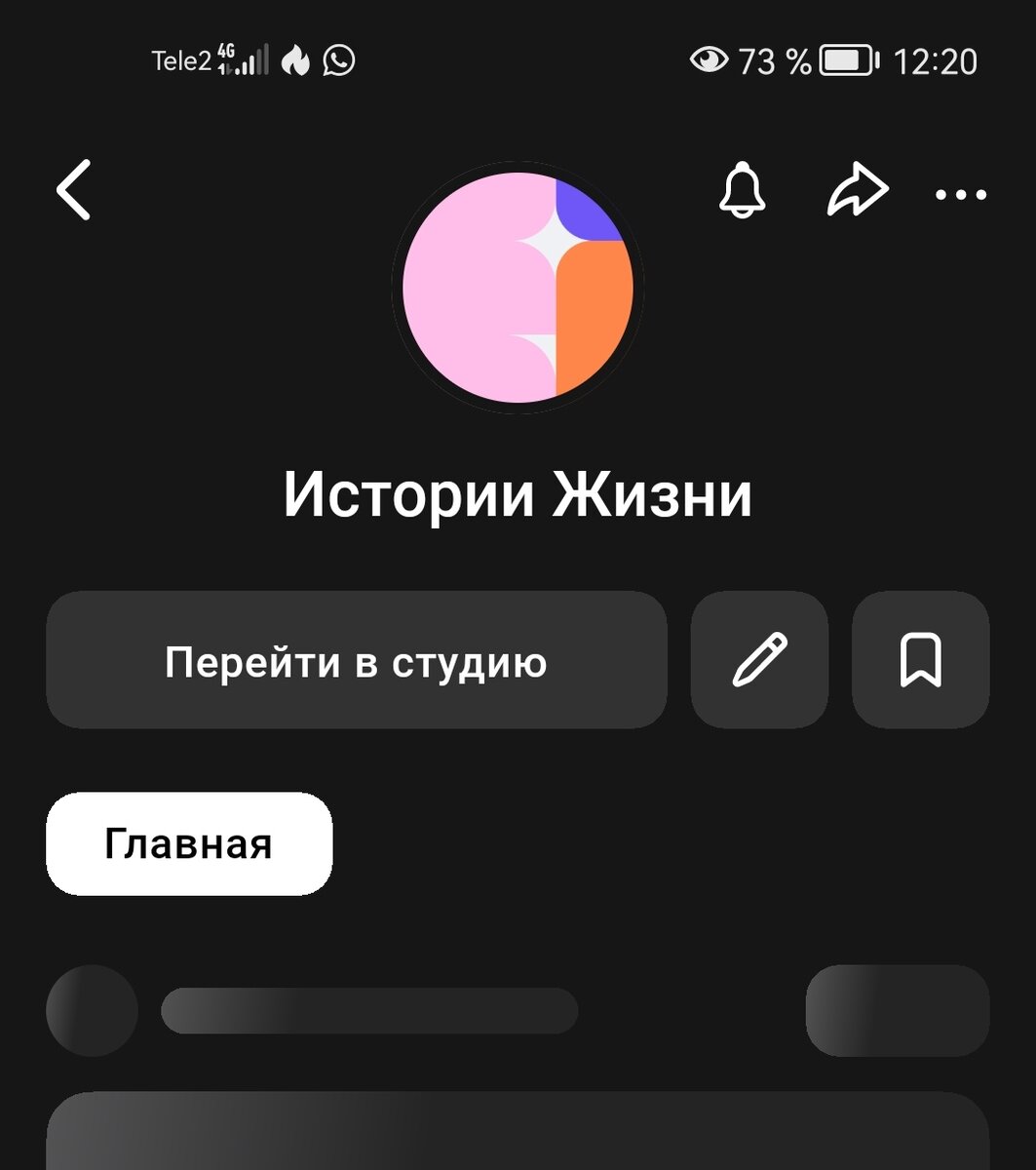Open the three-dot overflow menu
The width and height of the screenshot is (1036, 1170).
pyautogui.click(x=961, y=195)
